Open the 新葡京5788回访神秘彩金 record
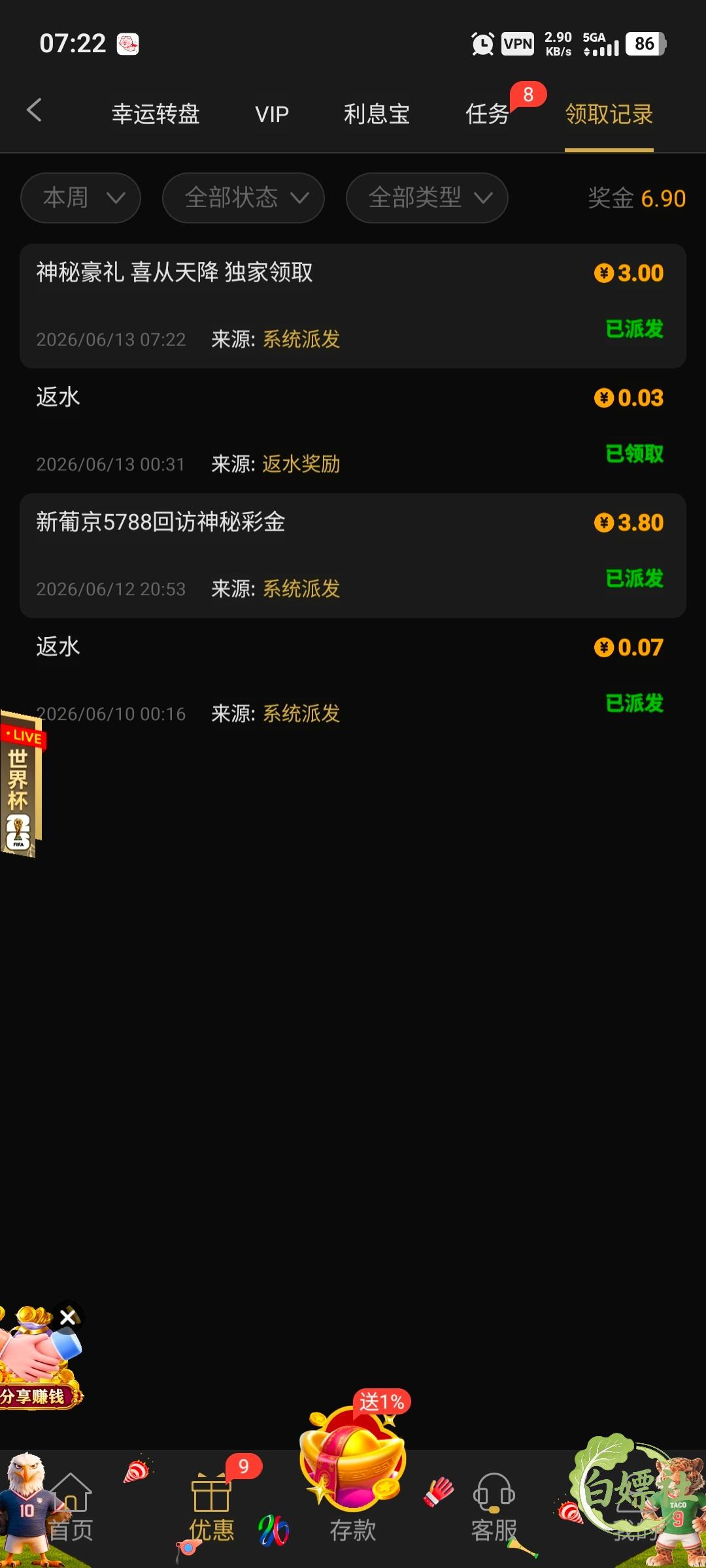 [x=353, y=555]
